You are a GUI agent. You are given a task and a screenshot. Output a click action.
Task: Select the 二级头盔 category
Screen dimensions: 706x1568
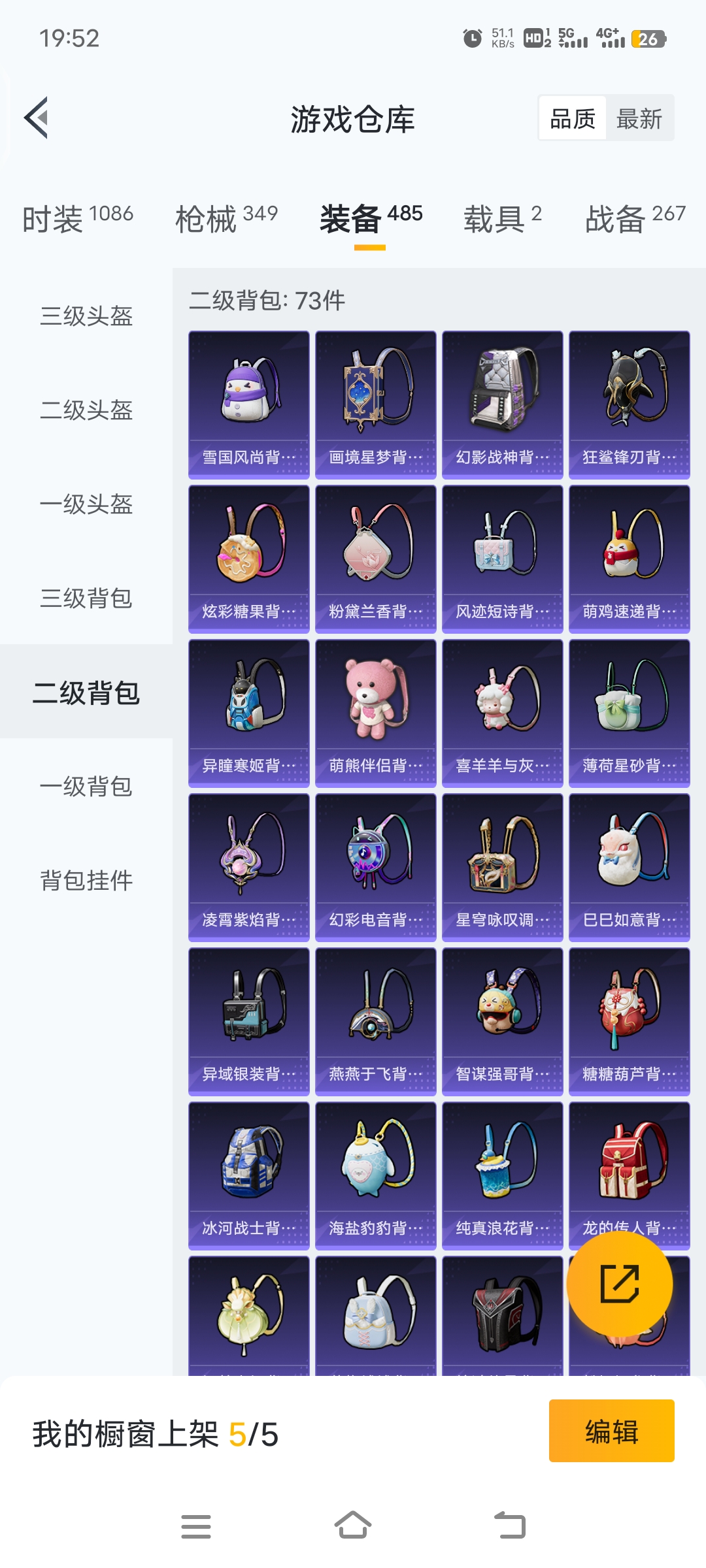click(x=86, y=410)
